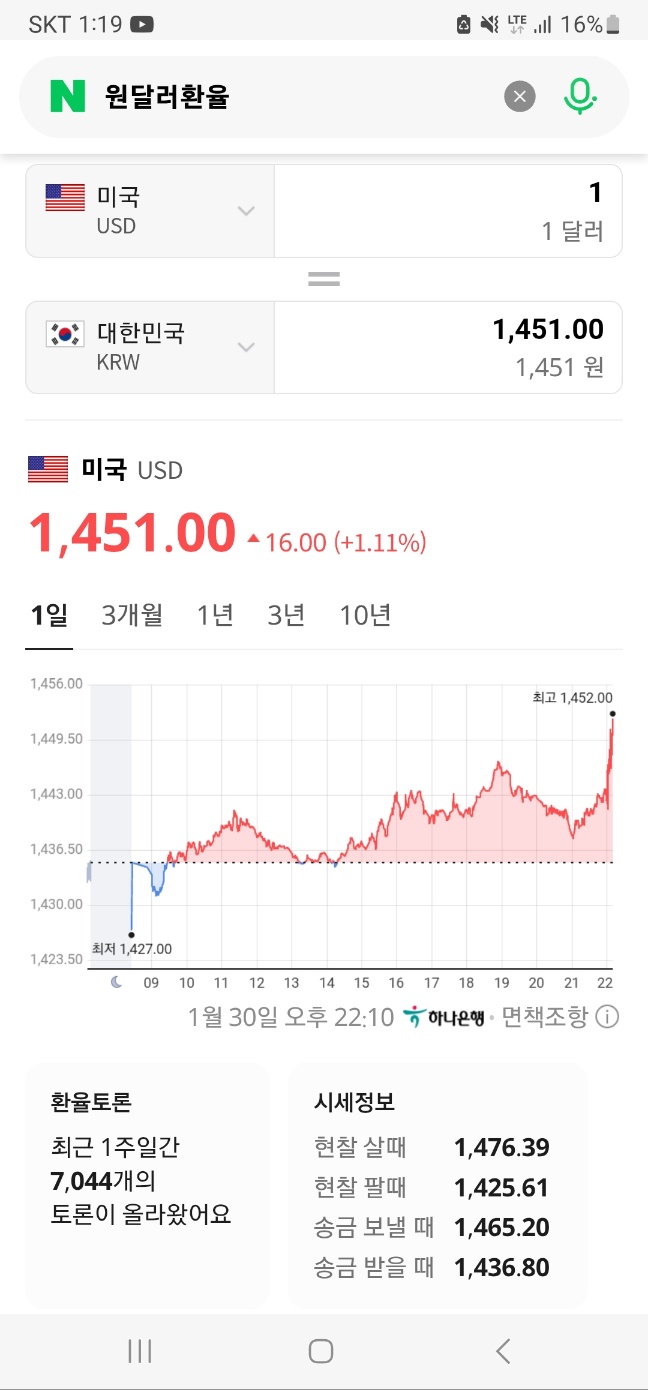Open the 시세정보 rate details card
Screen dimensions: 648x1390
click(437, 1184)
